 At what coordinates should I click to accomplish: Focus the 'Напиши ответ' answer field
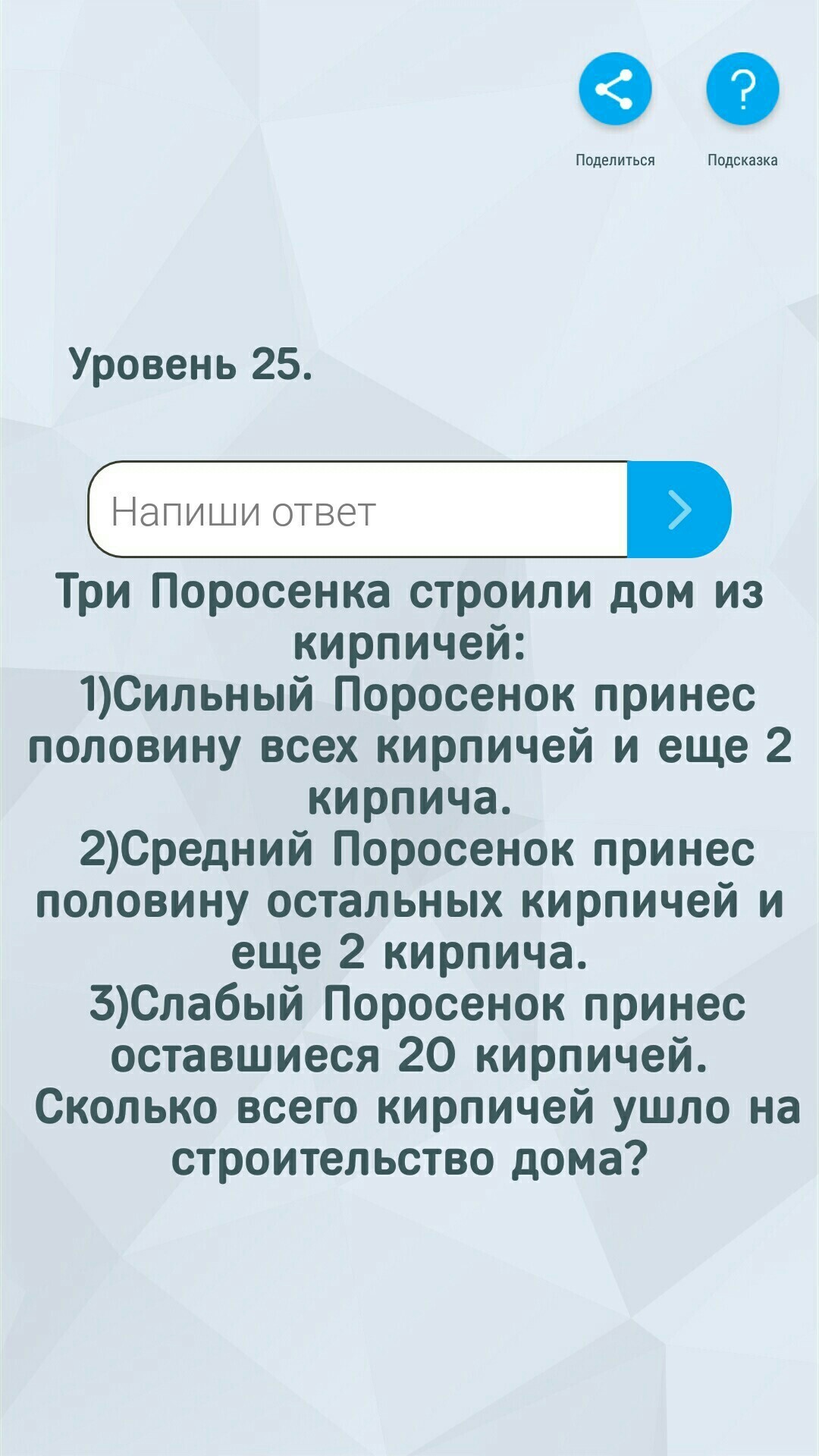358,510
